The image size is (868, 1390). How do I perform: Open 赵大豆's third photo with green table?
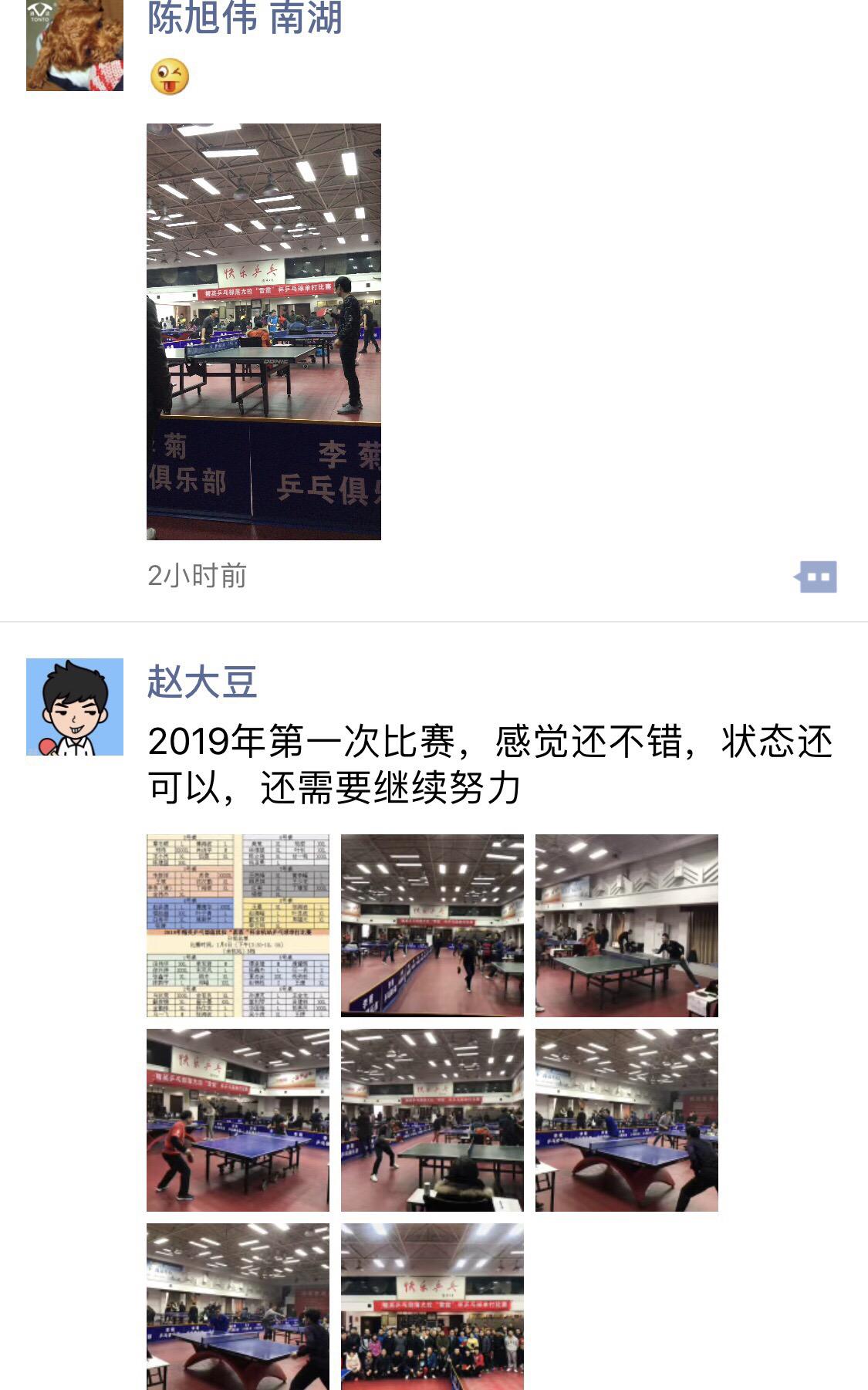click(x=627, y=925)
